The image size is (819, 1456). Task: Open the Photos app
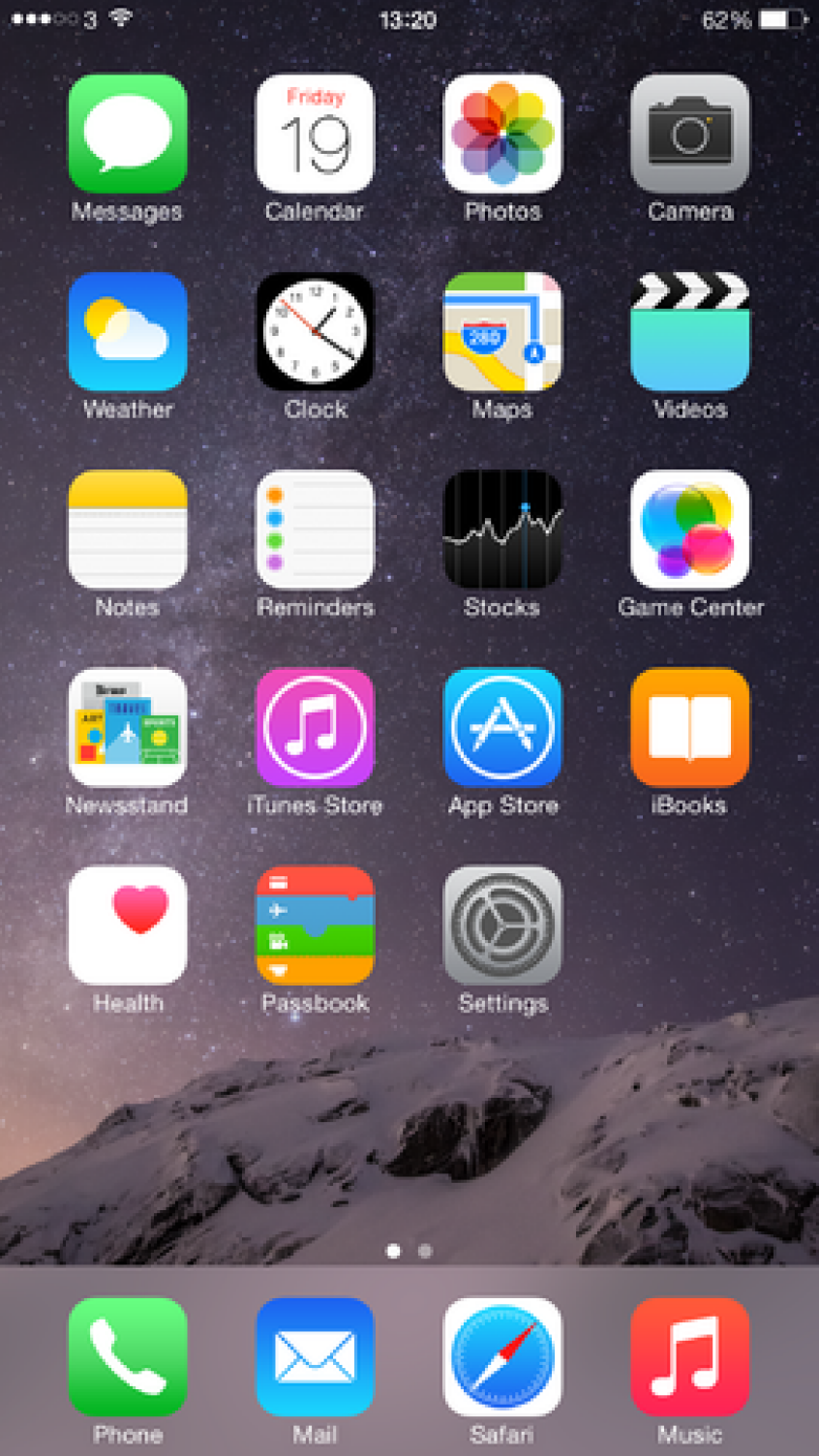coord(502,134)
